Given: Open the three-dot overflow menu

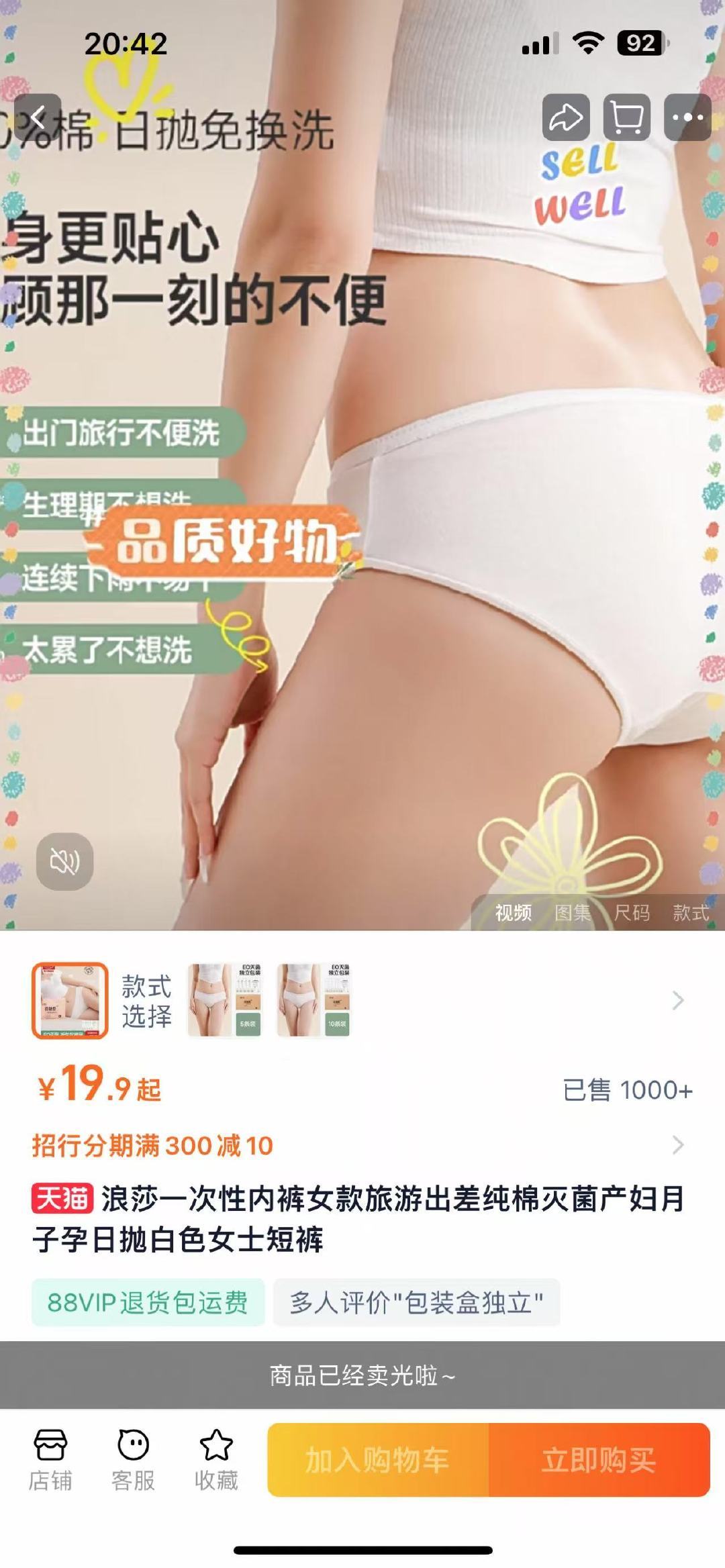Looking at the screenshot, I should [687, 118].
